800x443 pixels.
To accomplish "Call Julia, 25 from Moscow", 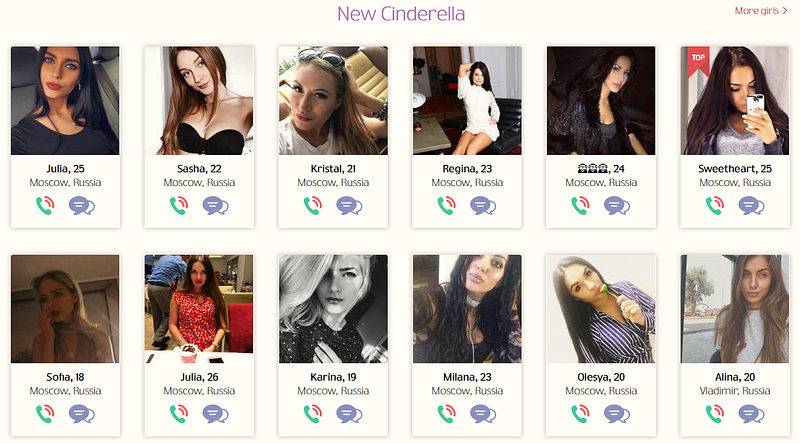I will click(x=45, y=205).
